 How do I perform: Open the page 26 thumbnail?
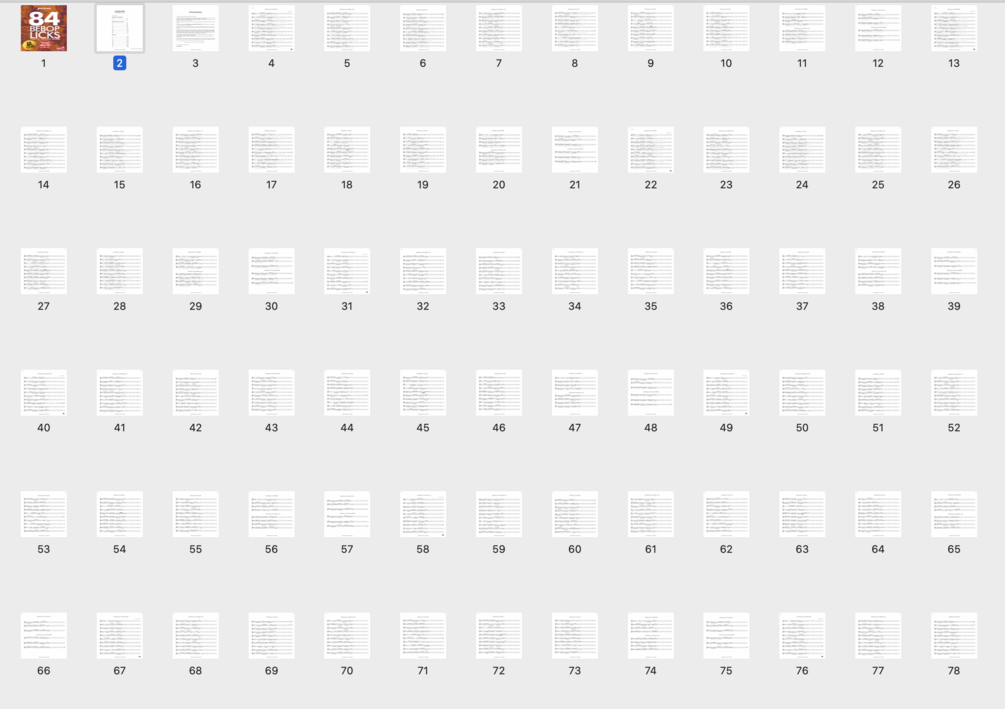click(954, 150)
